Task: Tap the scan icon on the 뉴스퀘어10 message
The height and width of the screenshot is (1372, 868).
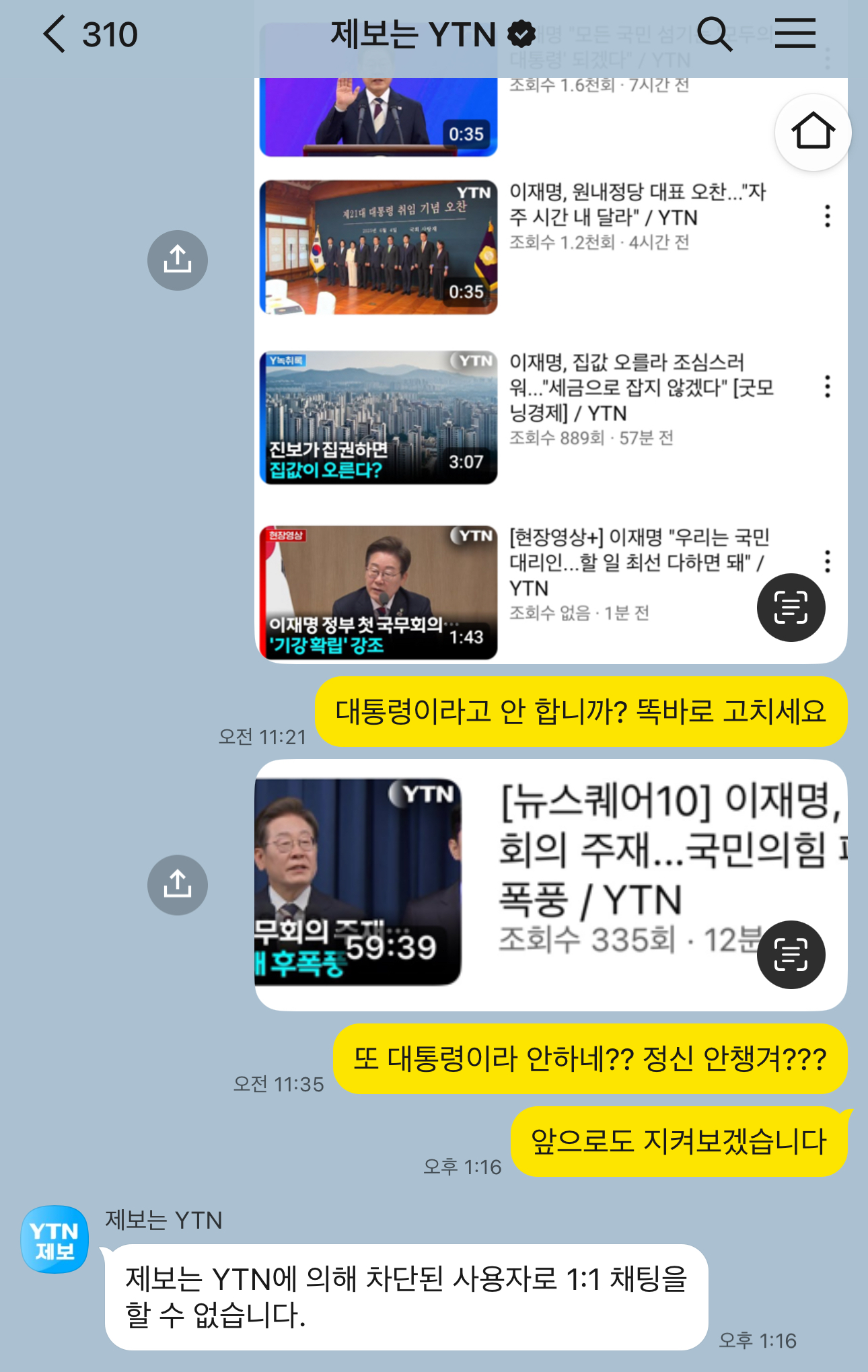Action: tap(791, 955)
